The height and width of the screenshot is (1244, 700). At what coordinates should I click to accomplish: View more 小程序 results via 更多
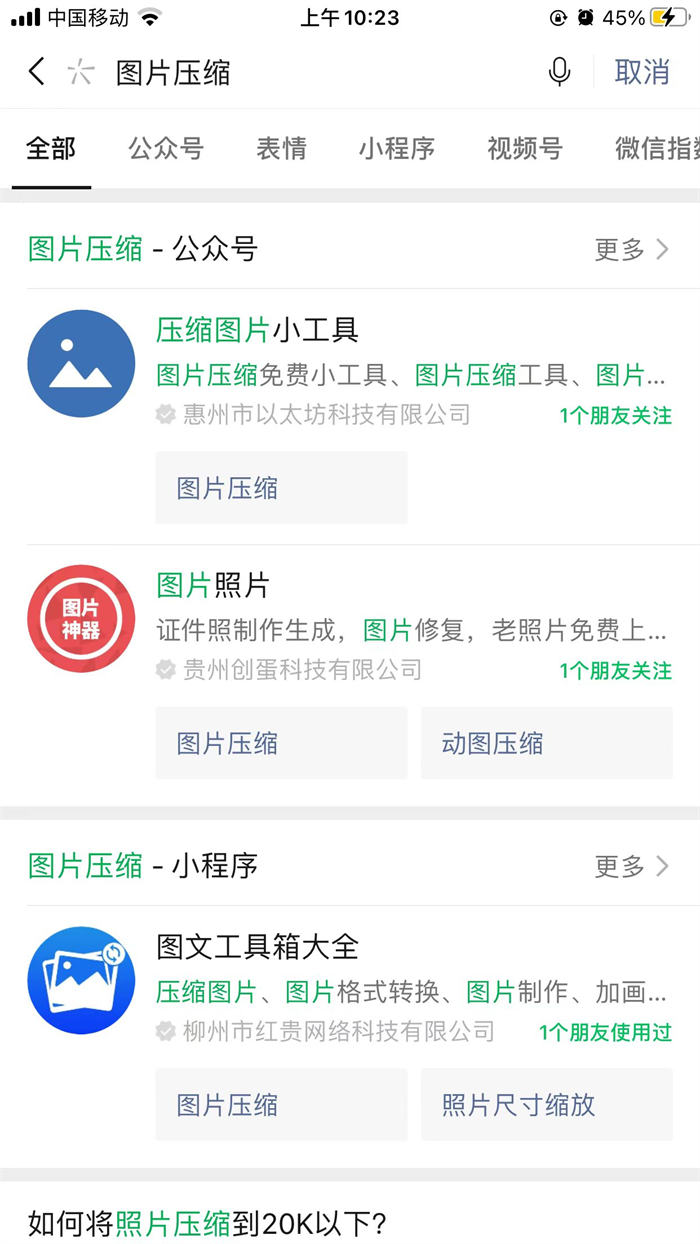click(x=631, y=866)
